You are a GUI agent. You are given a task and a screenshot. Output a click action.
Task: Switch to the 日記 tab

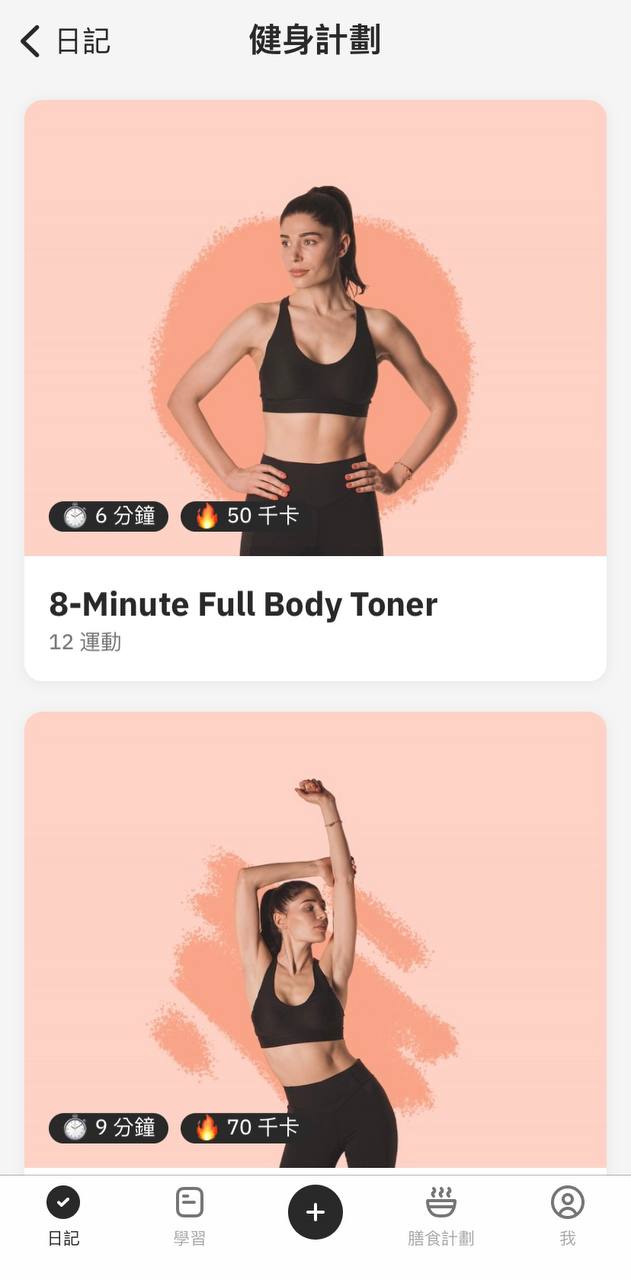pos(63,1214)
